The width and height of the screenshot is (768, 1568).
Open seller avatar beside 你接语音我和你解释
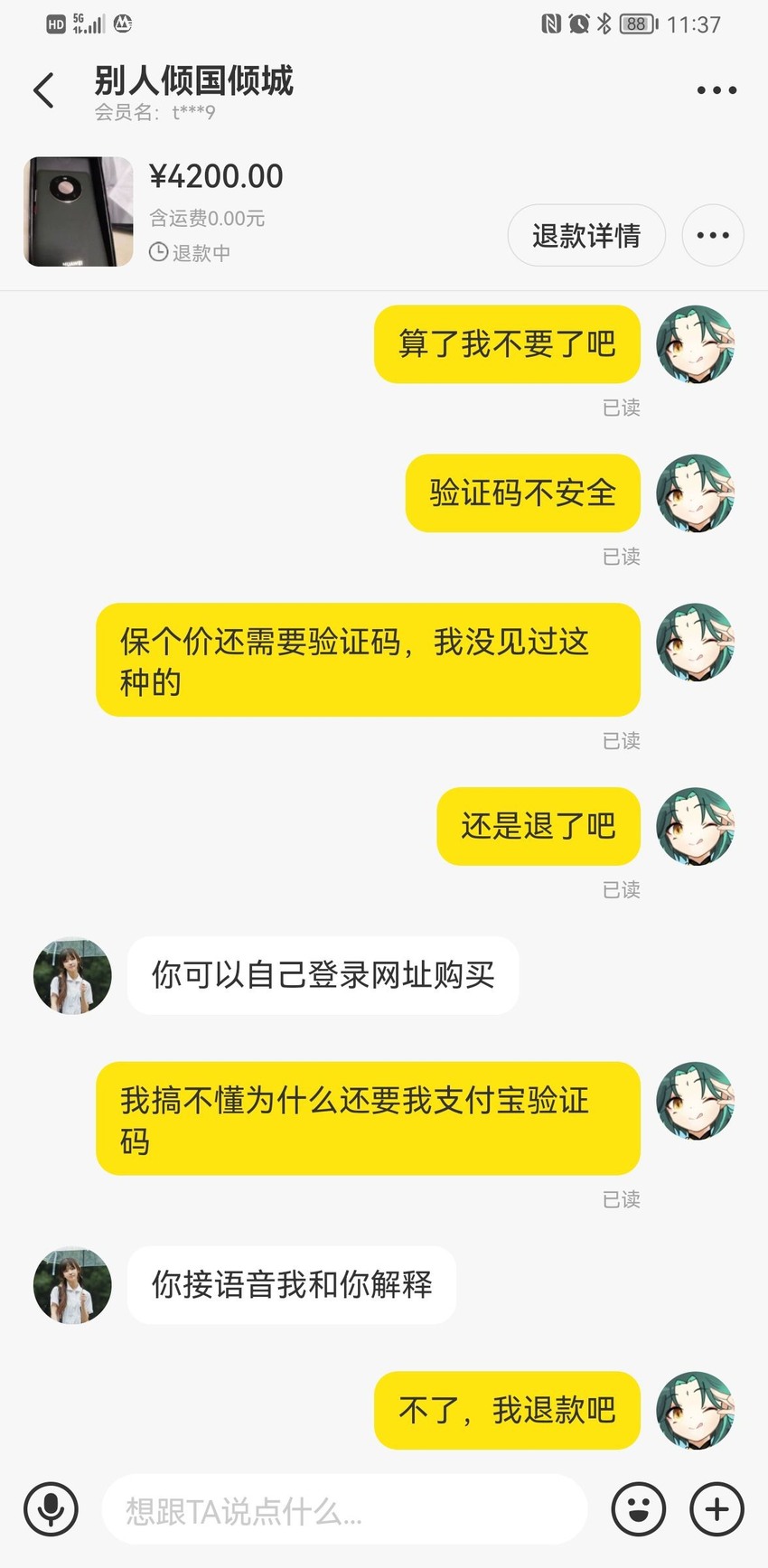coord(72,1284)
